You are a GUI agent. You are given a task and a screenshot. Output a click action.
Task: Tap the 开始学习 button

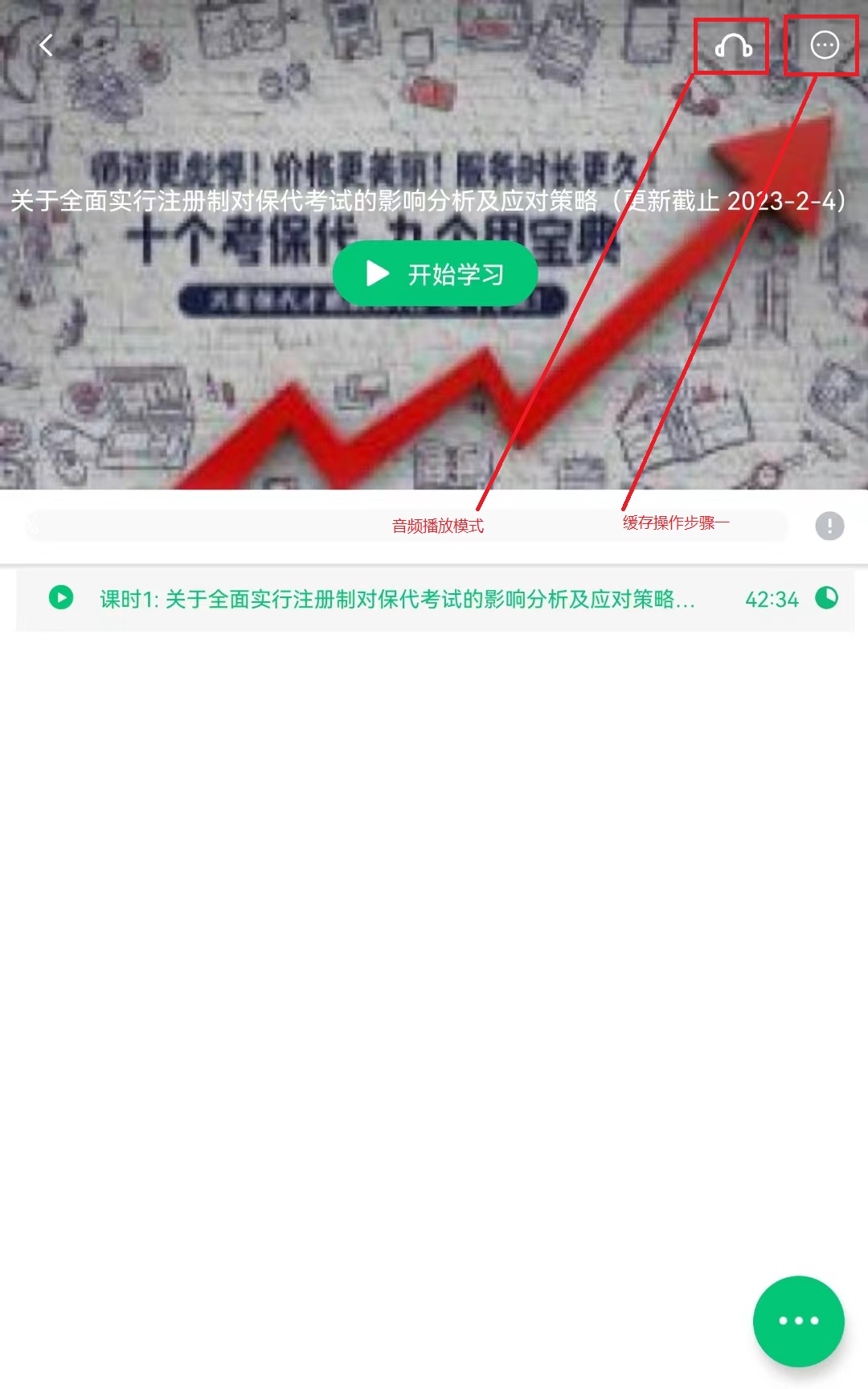click(435, 274)
